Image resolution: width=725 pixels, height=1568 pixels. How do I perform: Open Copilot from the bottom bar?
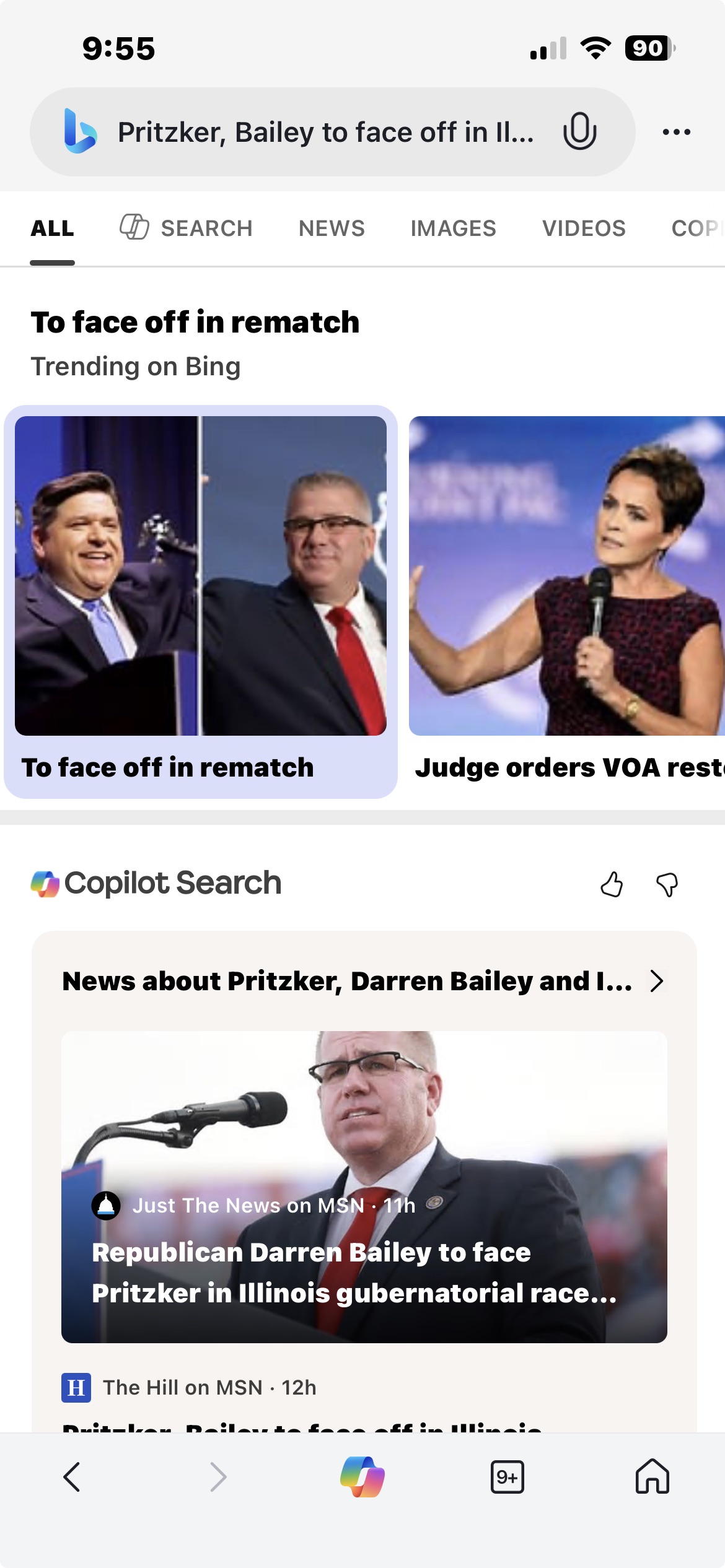(x=362, y=1477)
